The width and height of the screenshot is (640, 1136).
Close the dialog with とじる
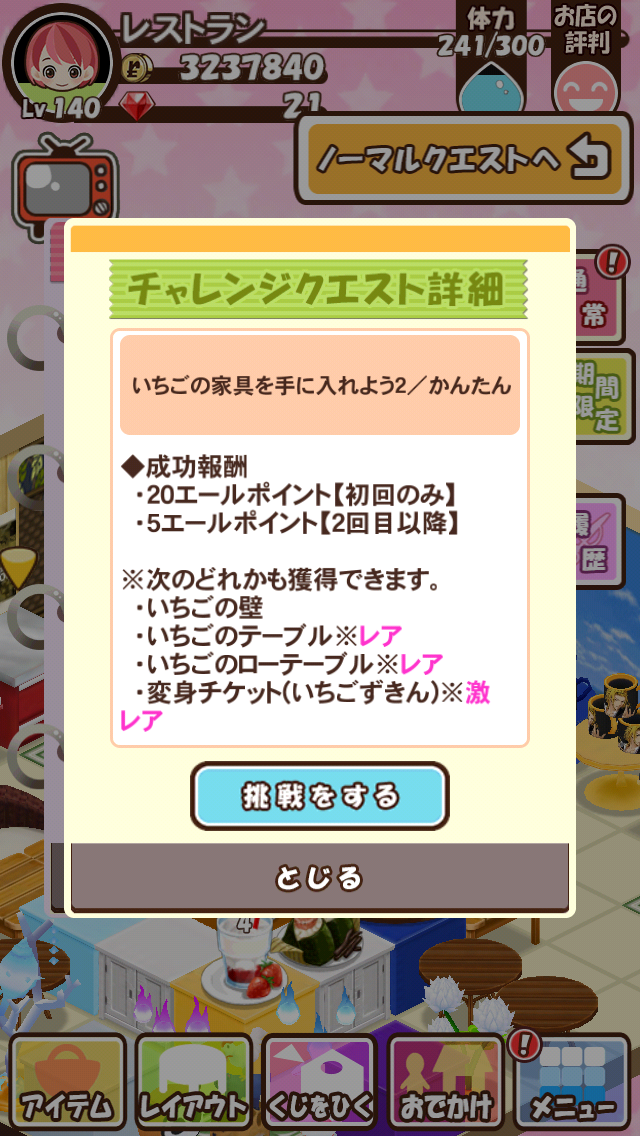[x=319, y=878]
